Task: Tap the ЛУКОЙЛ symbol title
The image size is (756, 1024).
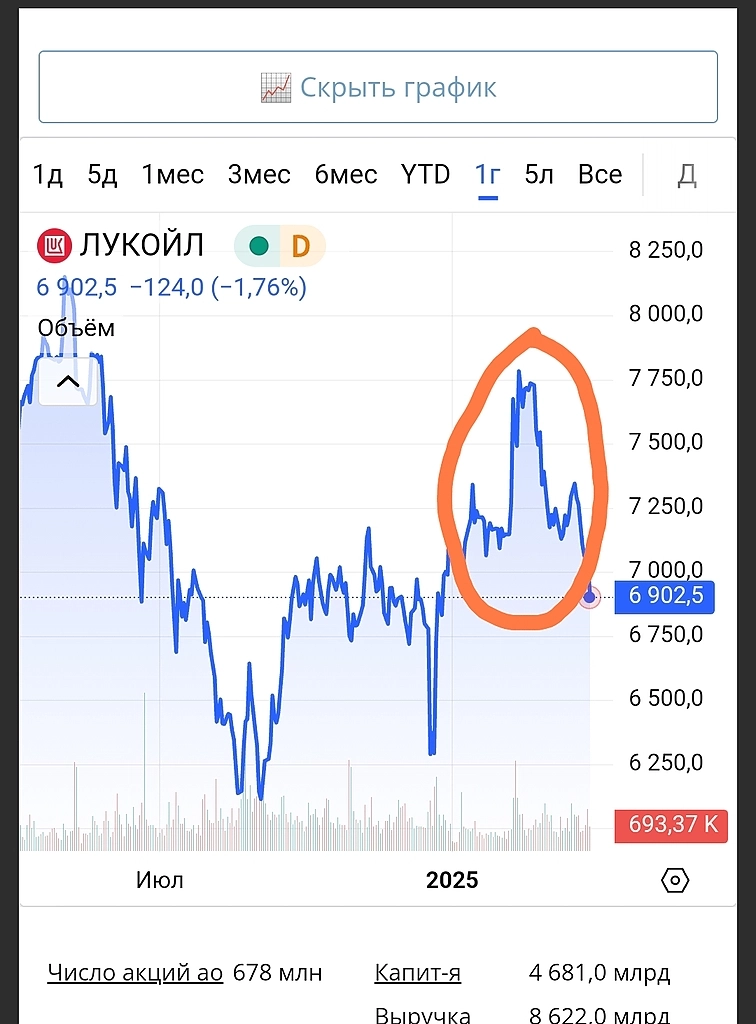Action: click(x=140, y=245)
